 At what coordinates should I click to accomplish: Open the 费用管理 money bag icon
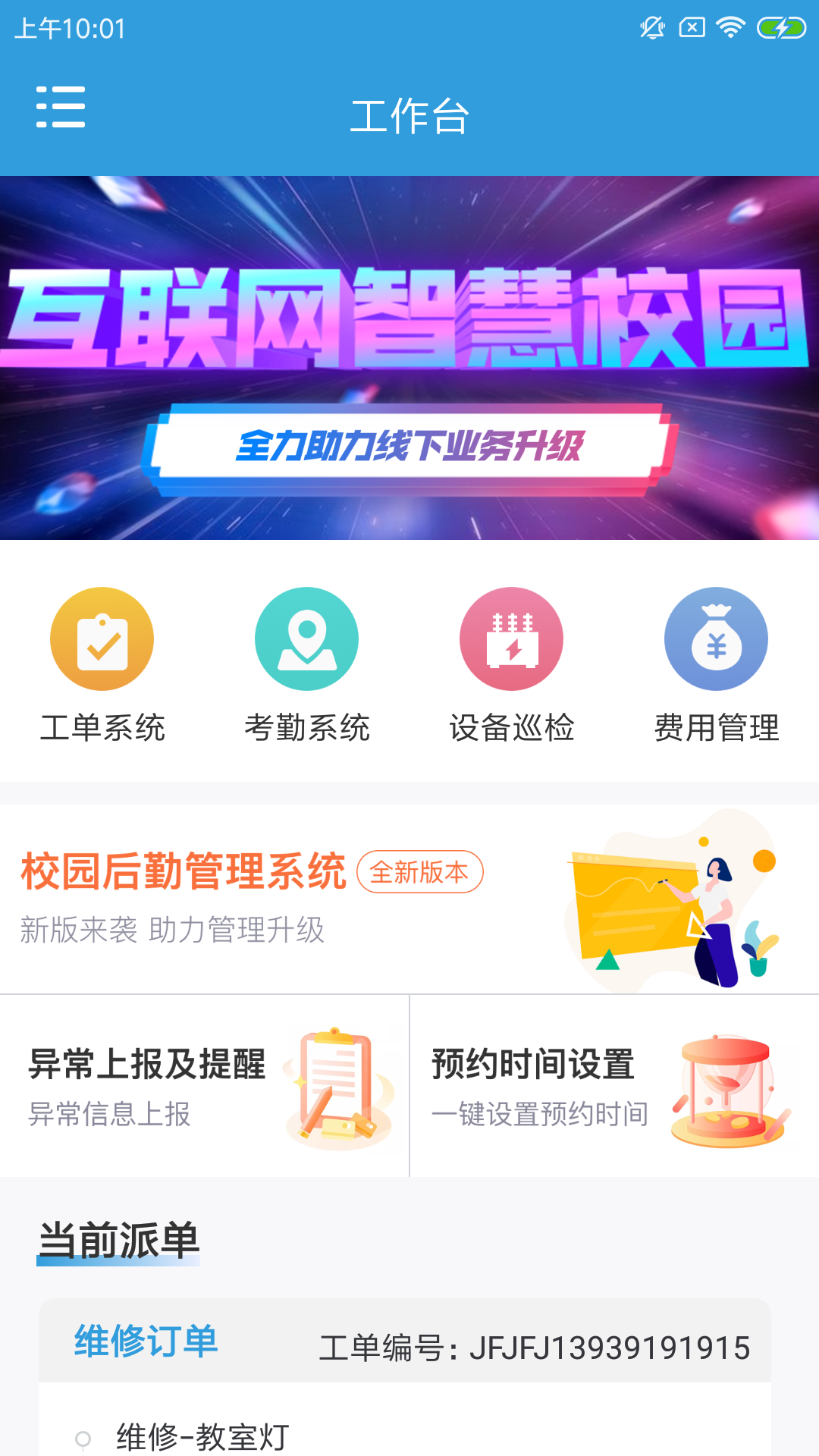716,639
